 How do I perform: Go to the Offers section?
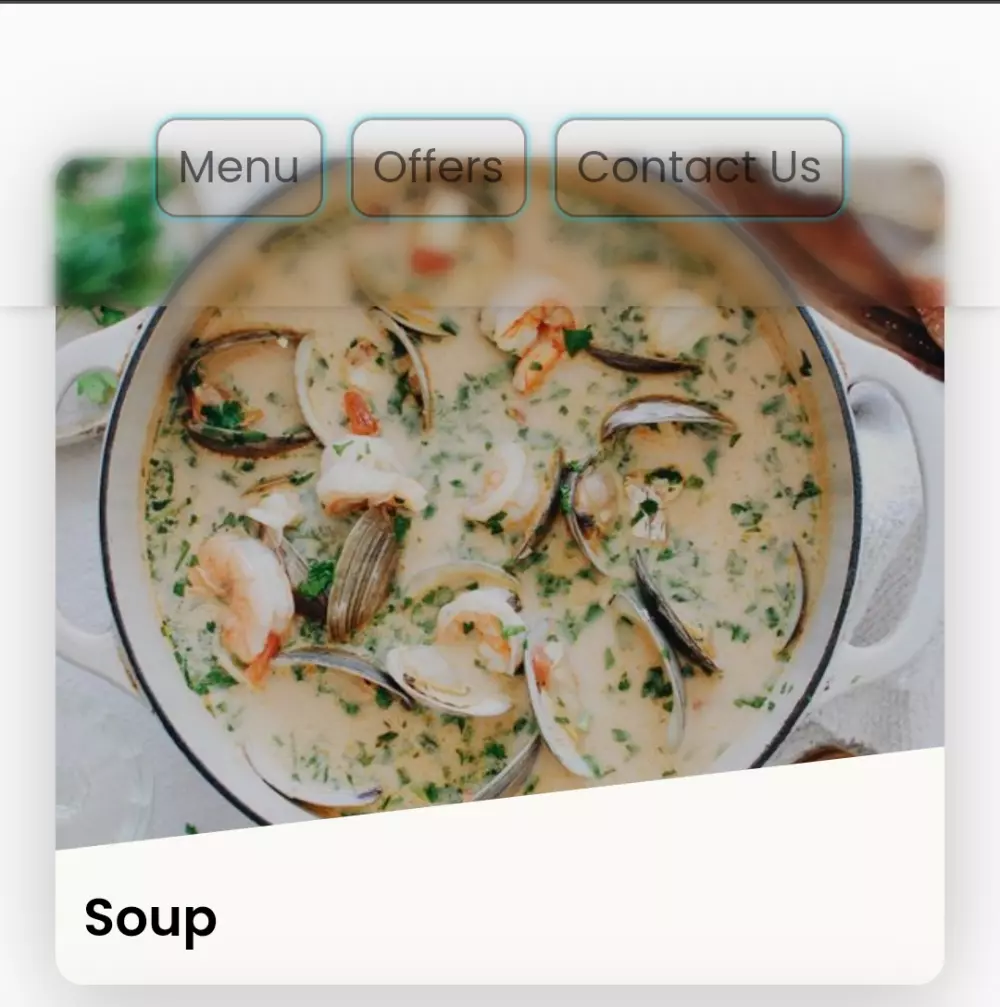coord(438,168)
